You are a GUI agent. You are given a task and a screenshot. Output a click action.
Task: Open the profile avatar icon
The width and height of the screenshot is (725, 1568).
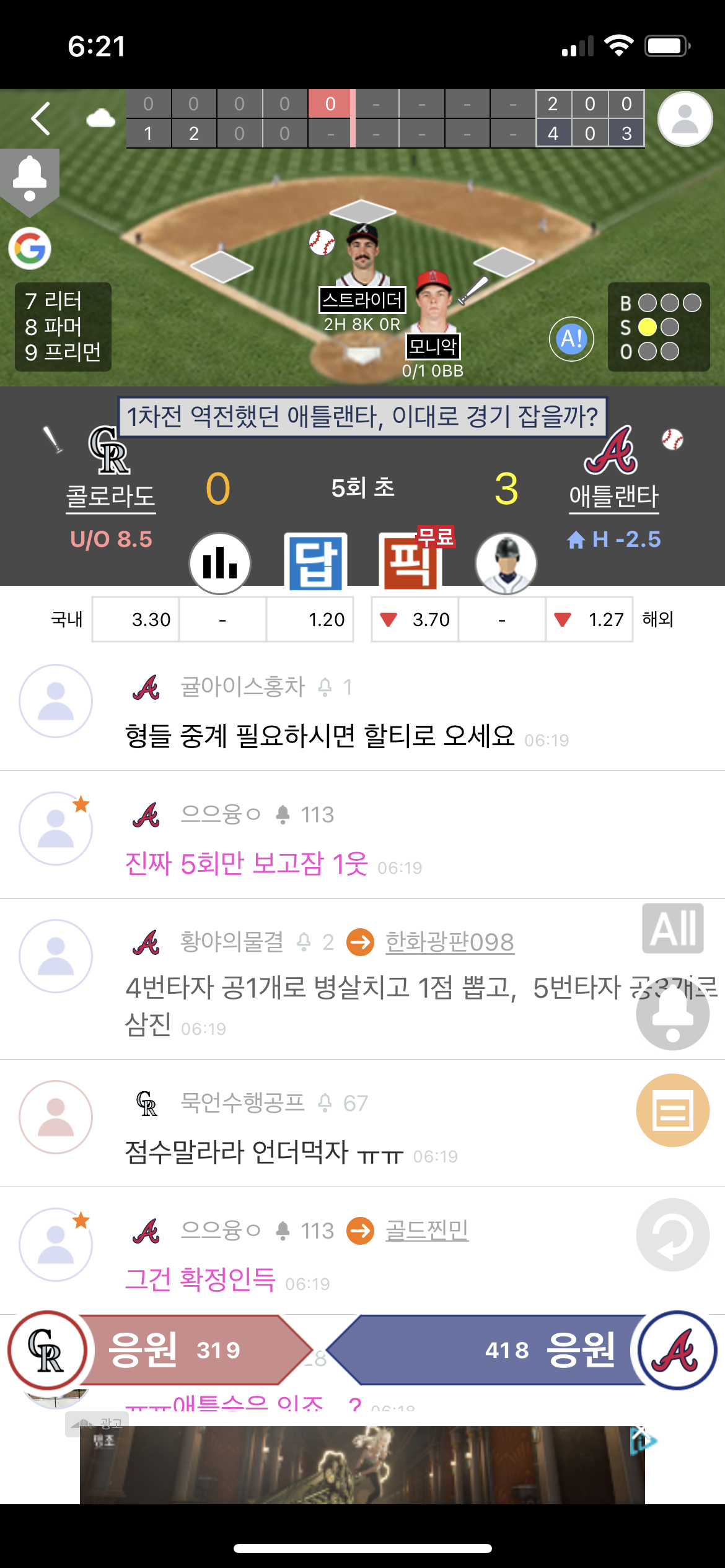[685, 119]
